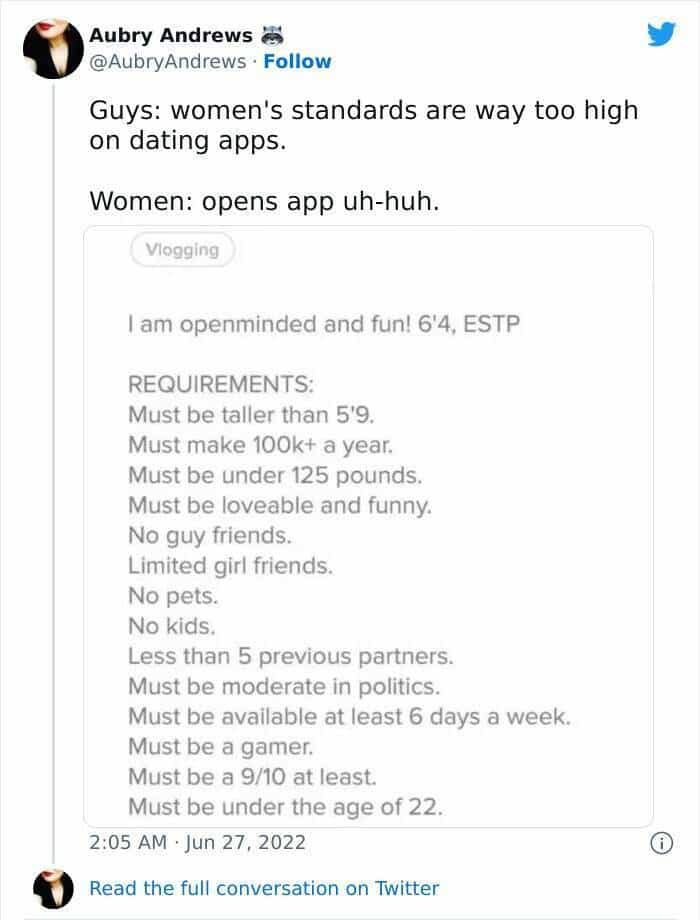Open the Twitter bird icon

pyautogui.click(x=660, y=37)
